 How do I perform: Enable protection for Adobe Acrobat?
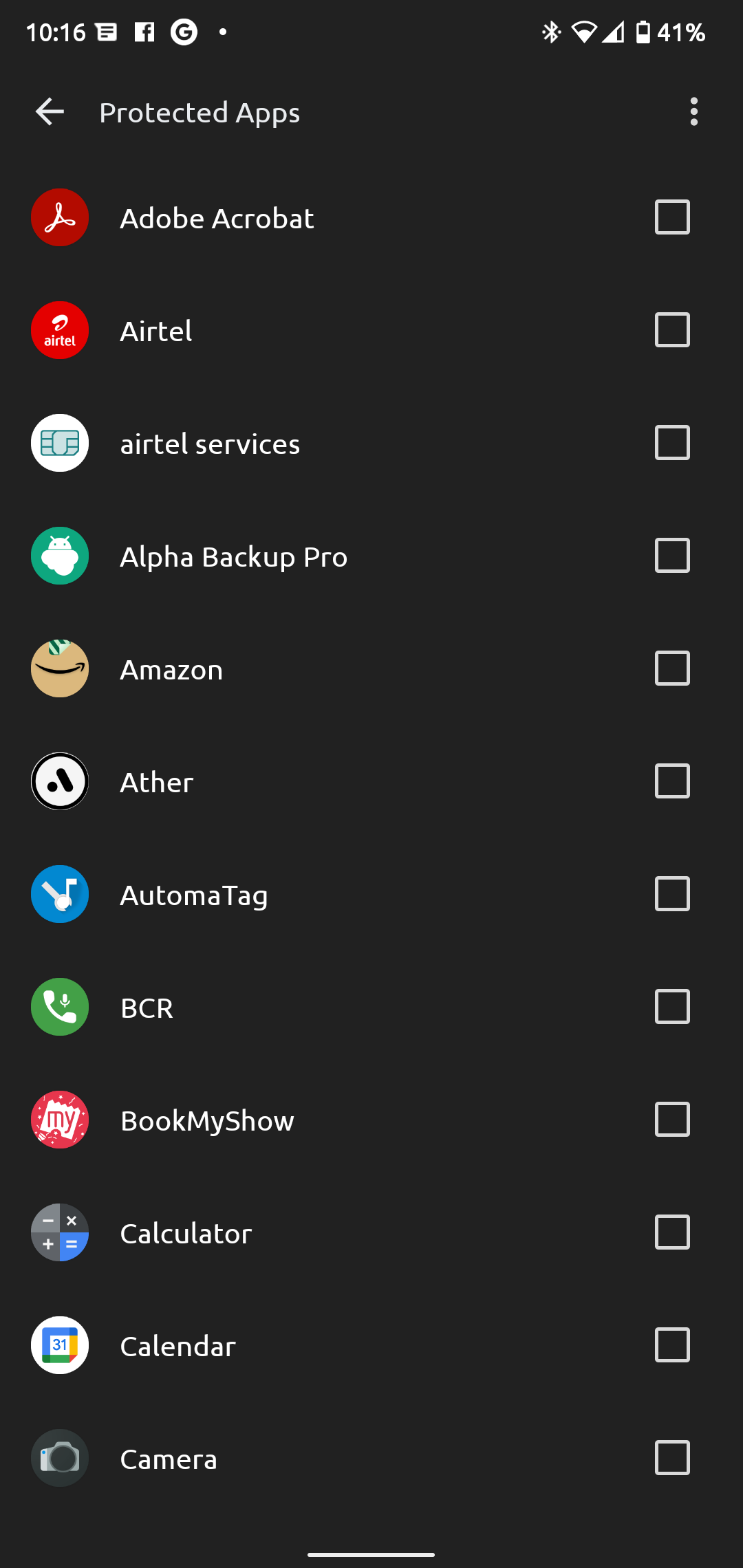[x=672, y=217]
